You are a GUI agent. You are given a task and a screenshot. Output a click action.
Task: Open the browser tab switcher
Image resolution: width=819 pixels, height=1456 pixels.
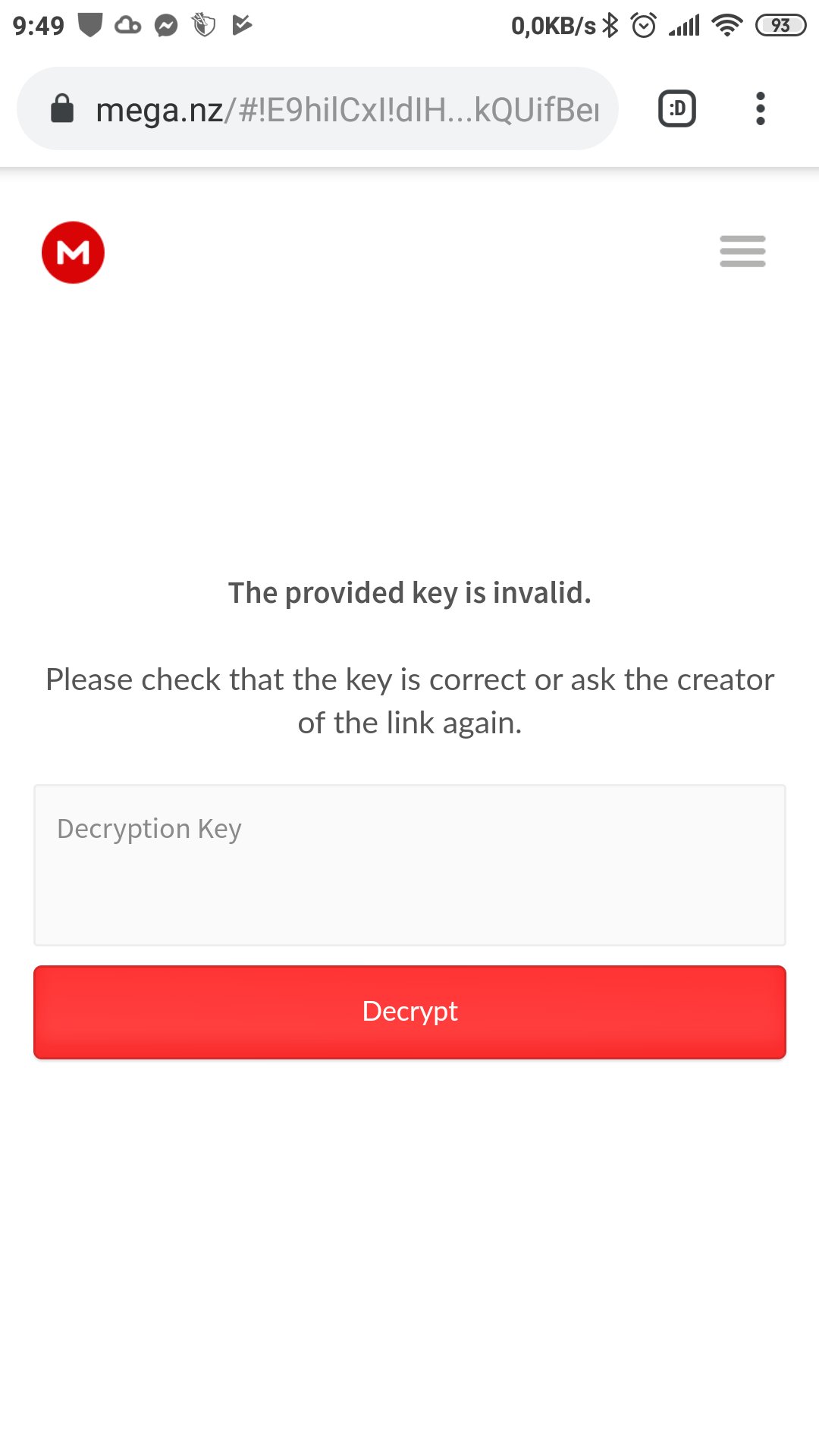coord(676,109)
